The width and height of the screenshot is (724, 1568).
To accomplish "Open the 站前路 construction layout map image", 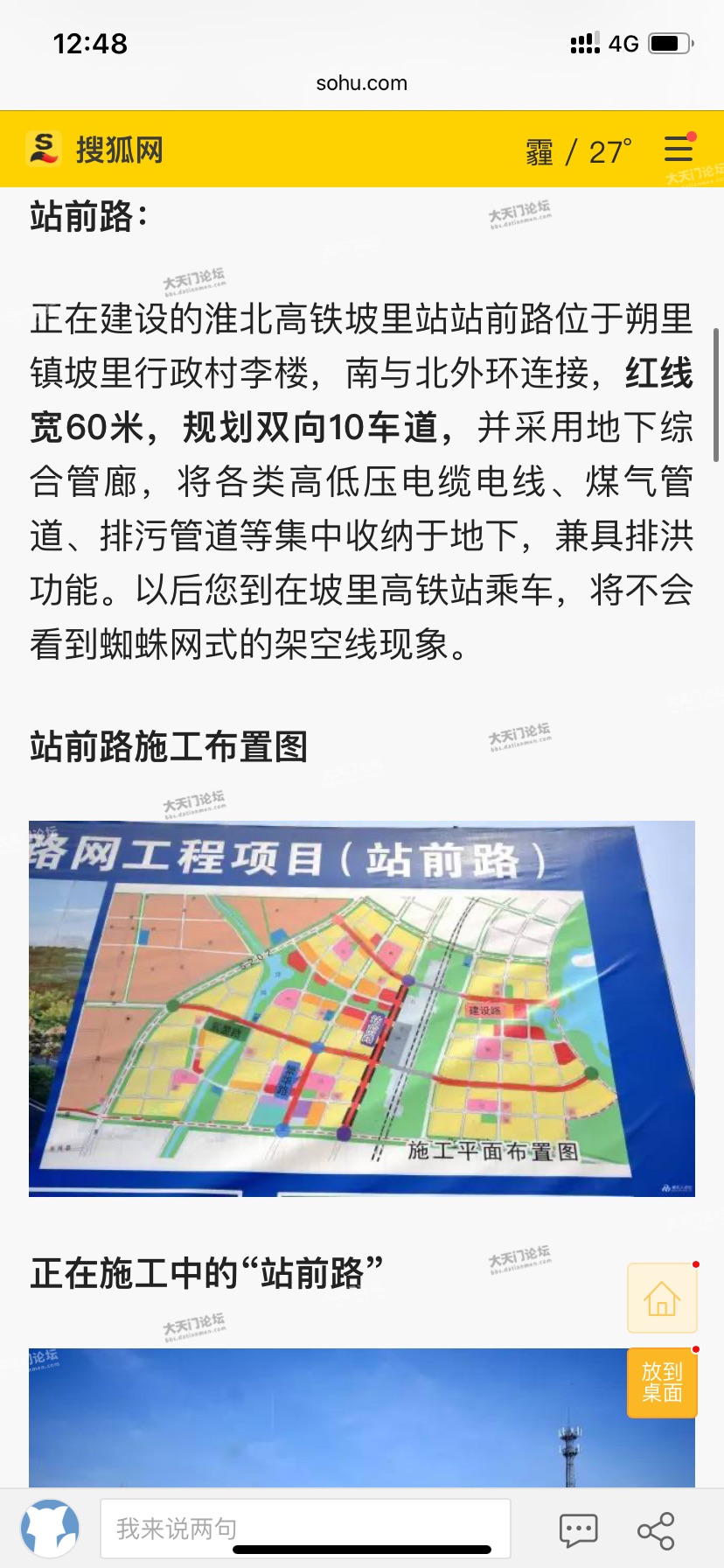I will [x=361, y=1008].
